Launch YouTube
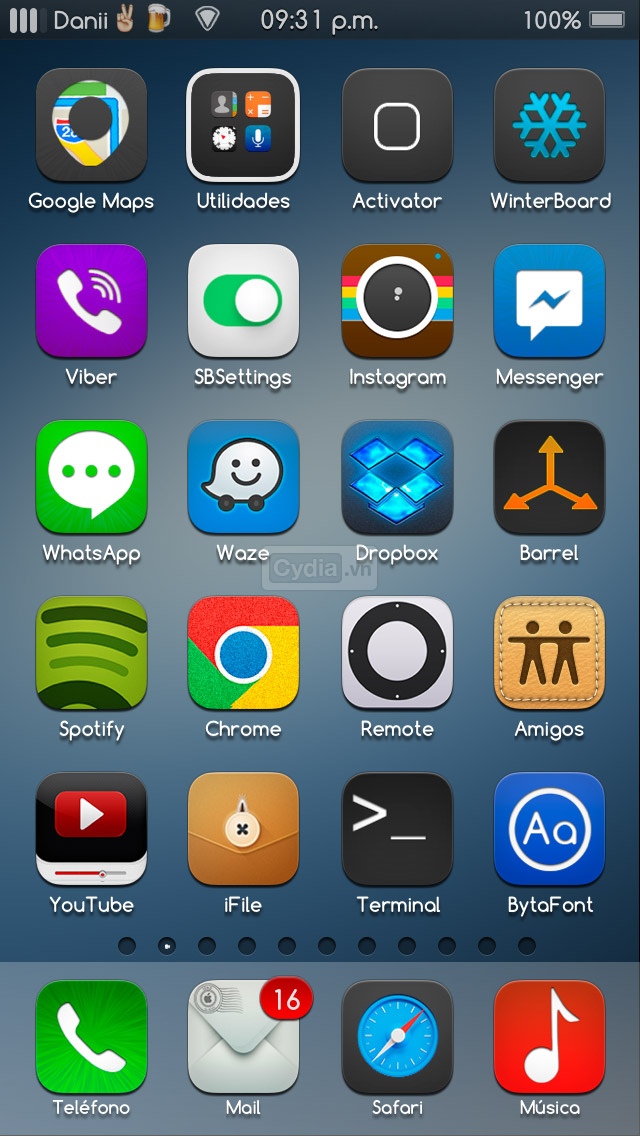640x1136 pixels. tap(91, 829)
